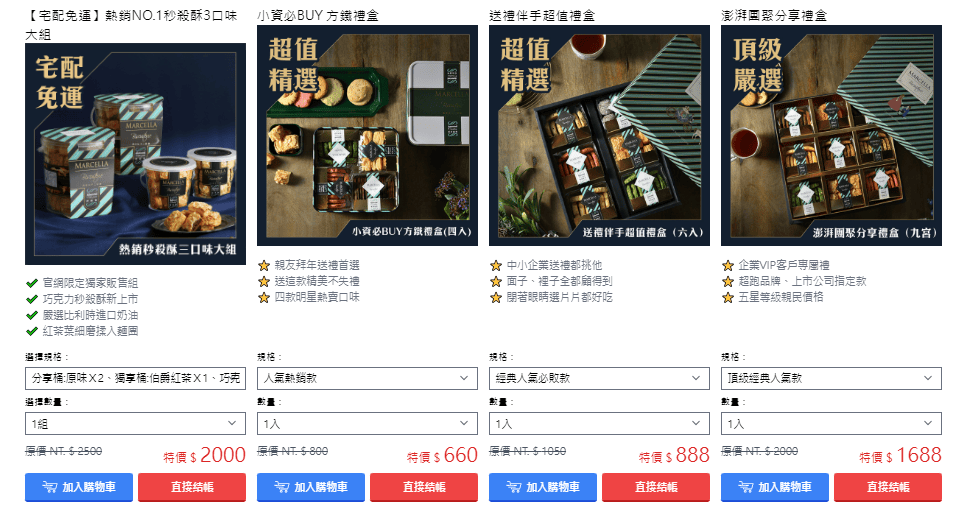The height and width of the screenshot is (512, 970).
Task: Add the $888 超值禮盒 to cart
Action: (x=543, y=487)
